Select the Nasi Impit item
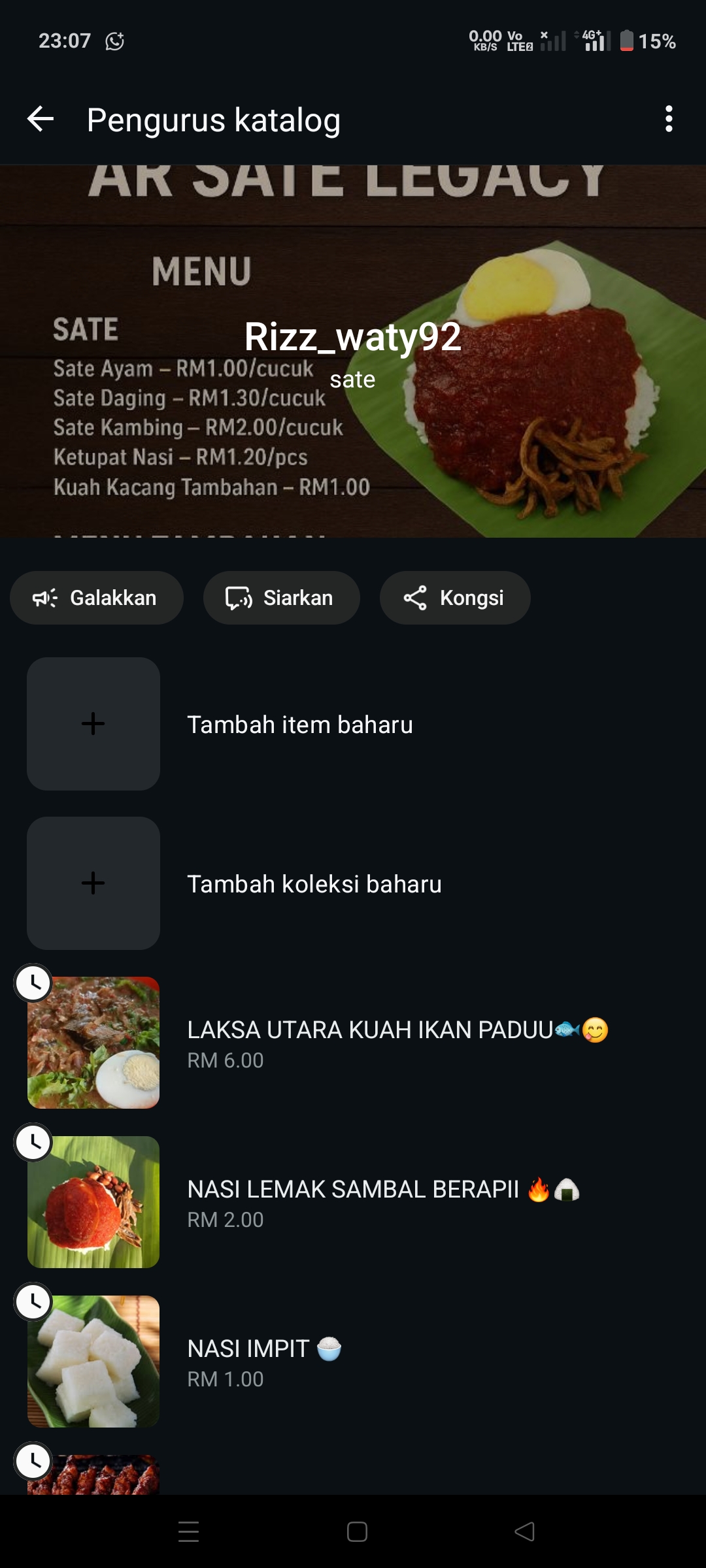This screenshot has height=1568, width=706. (263, 1362)
